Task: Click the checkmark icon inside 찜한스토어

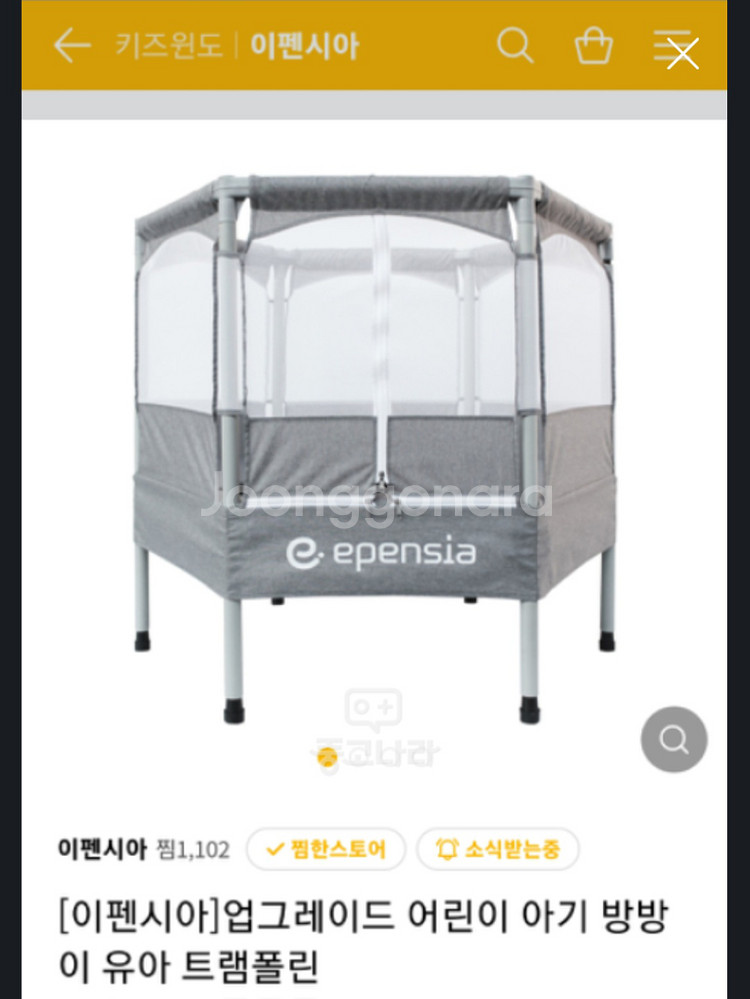Action: click(x=275, y=849)
